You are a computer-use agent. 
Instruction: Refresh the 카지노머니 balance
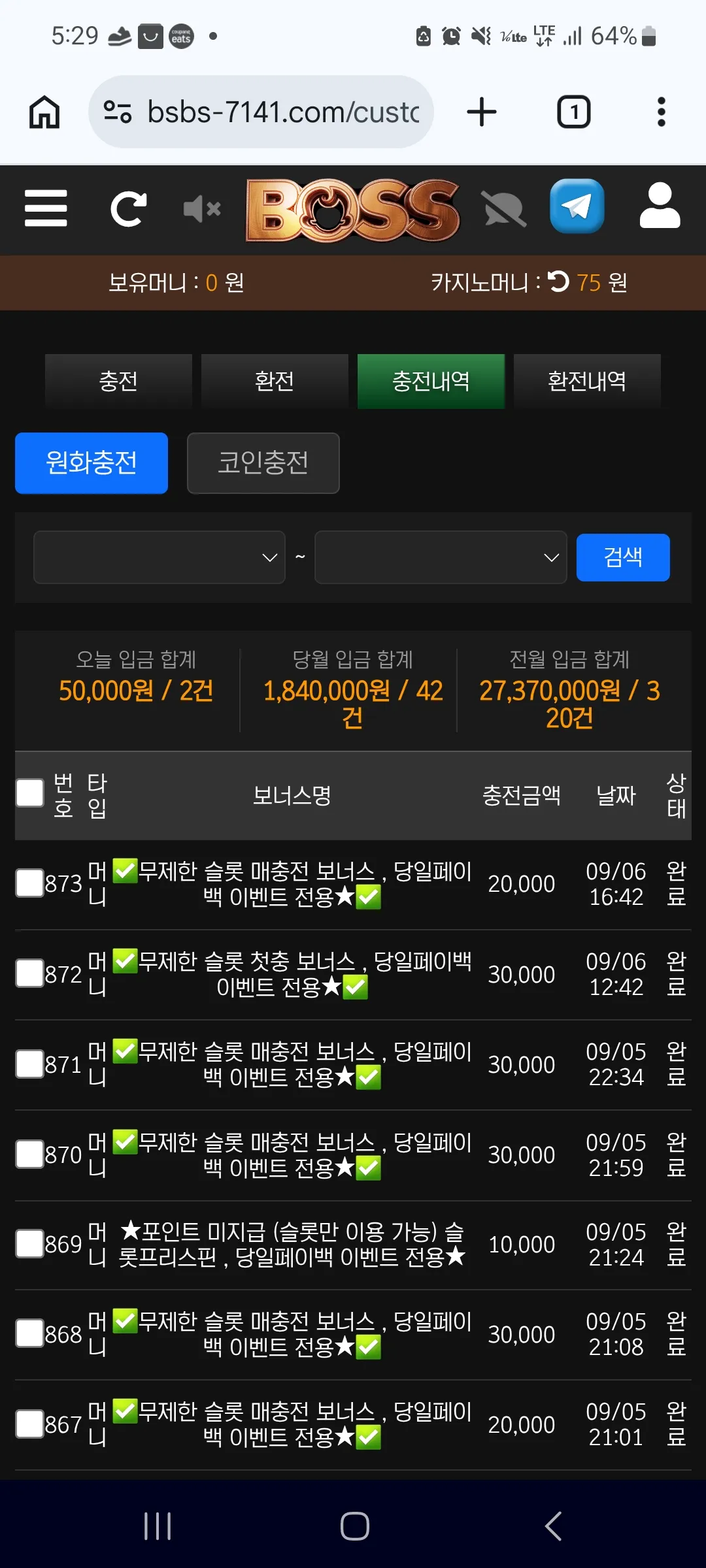pyautogui.click(x=558, y=282)
